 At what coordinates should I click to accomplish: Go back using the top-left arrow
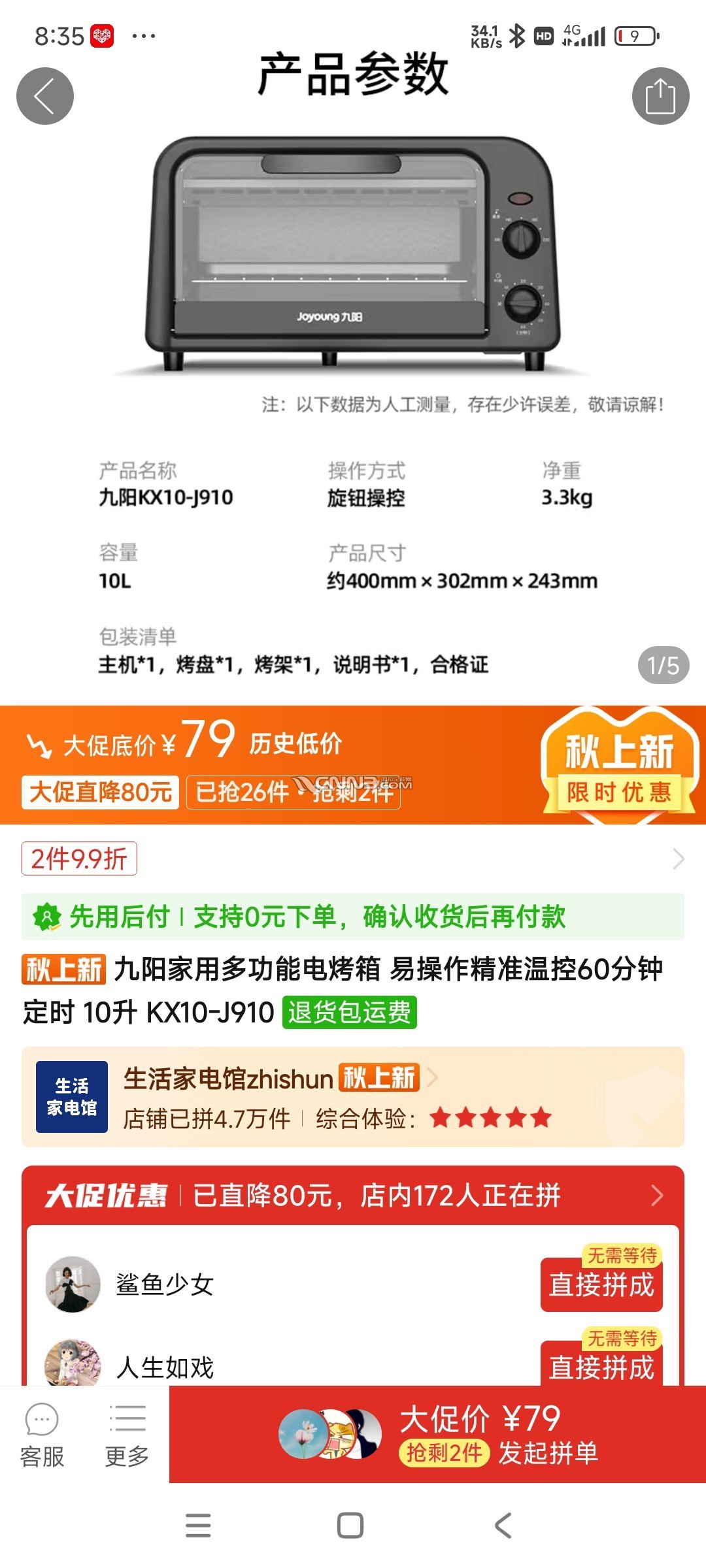click(x=44, y=96)
